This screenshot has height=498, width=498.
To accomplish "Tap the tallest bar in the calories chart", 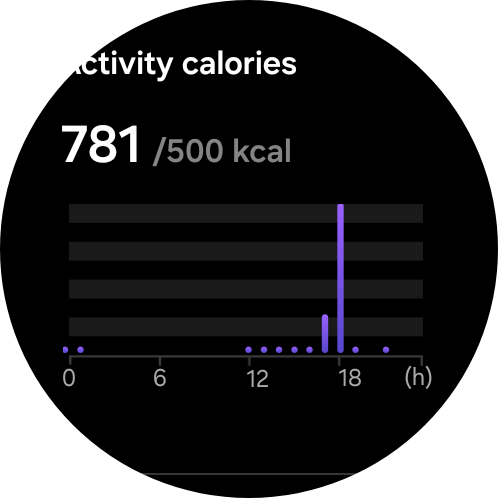I will pos(340,278).
